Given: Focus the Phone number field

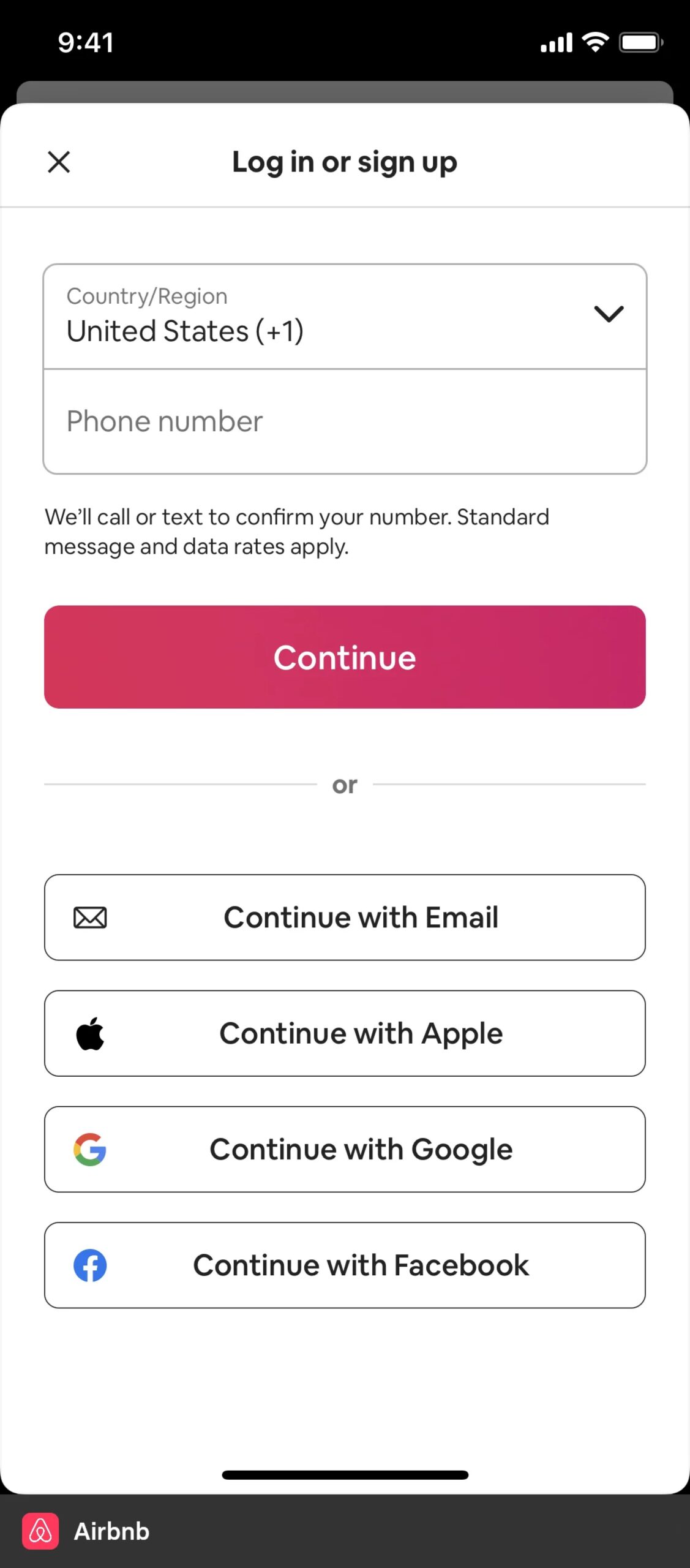Looking at the screenshot, I should click(x=345, y=421).
